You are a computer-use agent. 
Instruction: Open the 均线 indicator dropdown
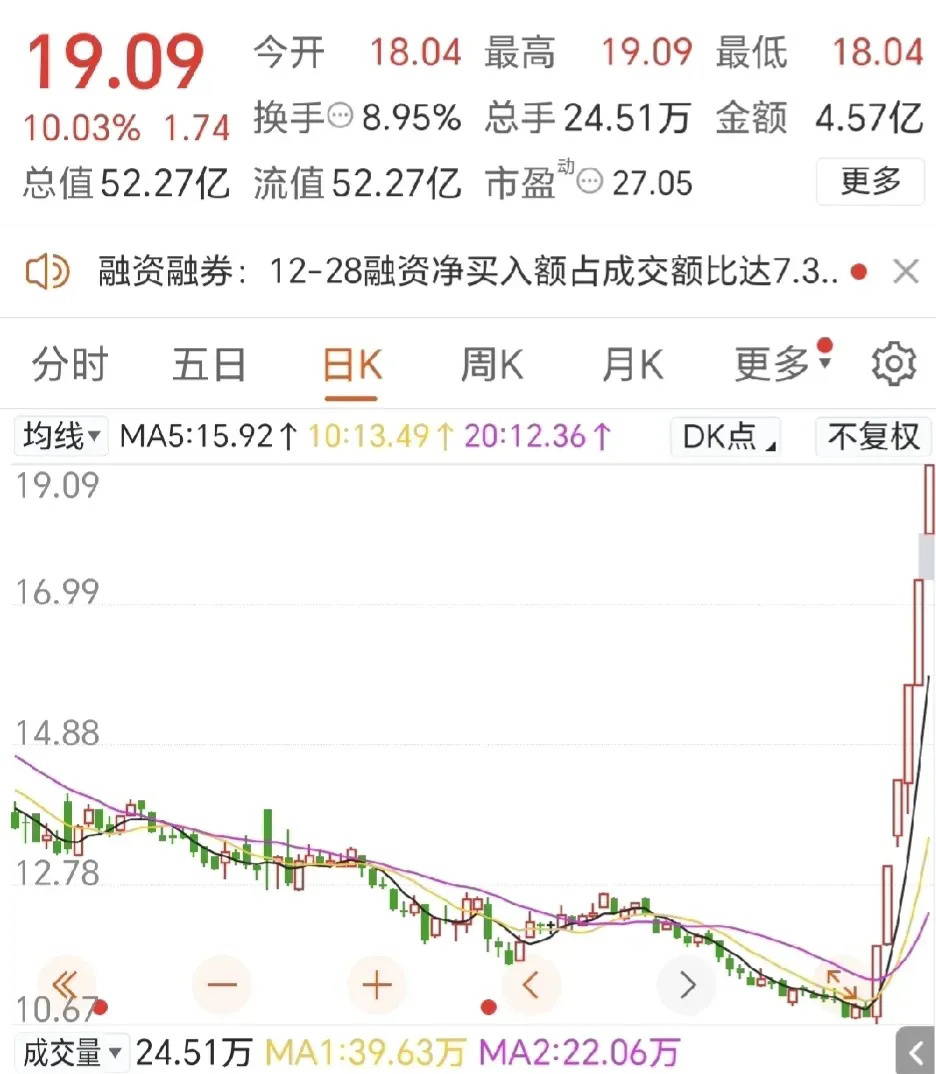point(62,436)
